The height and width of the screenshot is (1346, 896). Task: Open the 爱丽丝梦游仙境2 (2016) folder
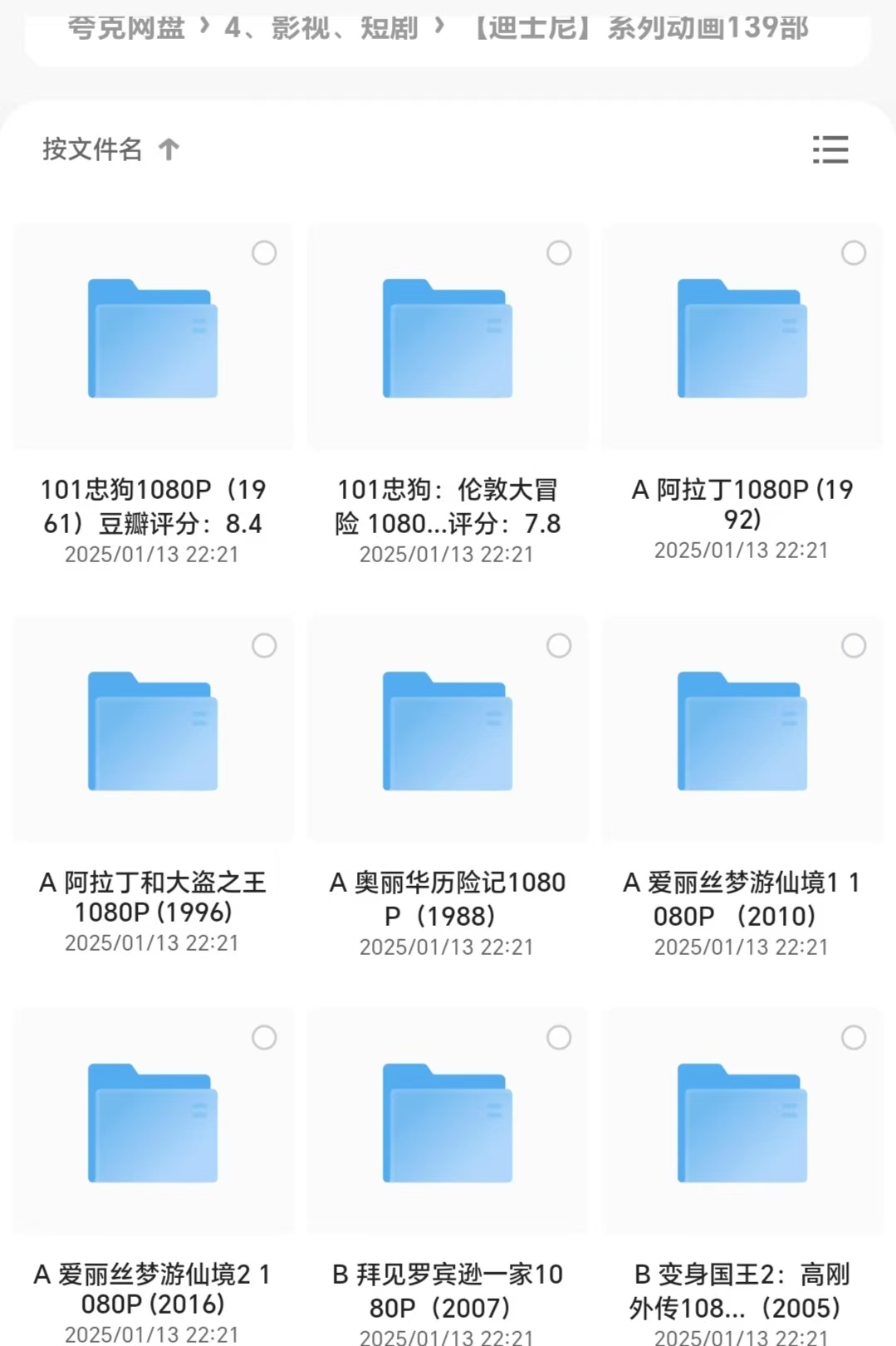click(x=153, y=1123)
